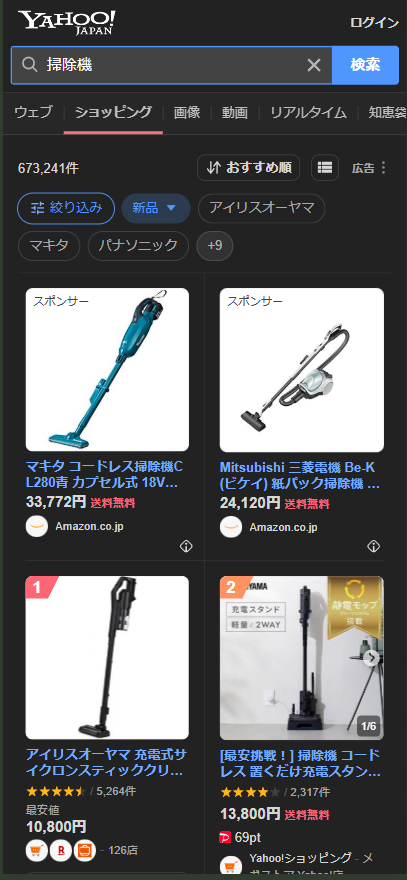Tap the 検索 search button
This screenshot has height=880, width=407.
365,65
